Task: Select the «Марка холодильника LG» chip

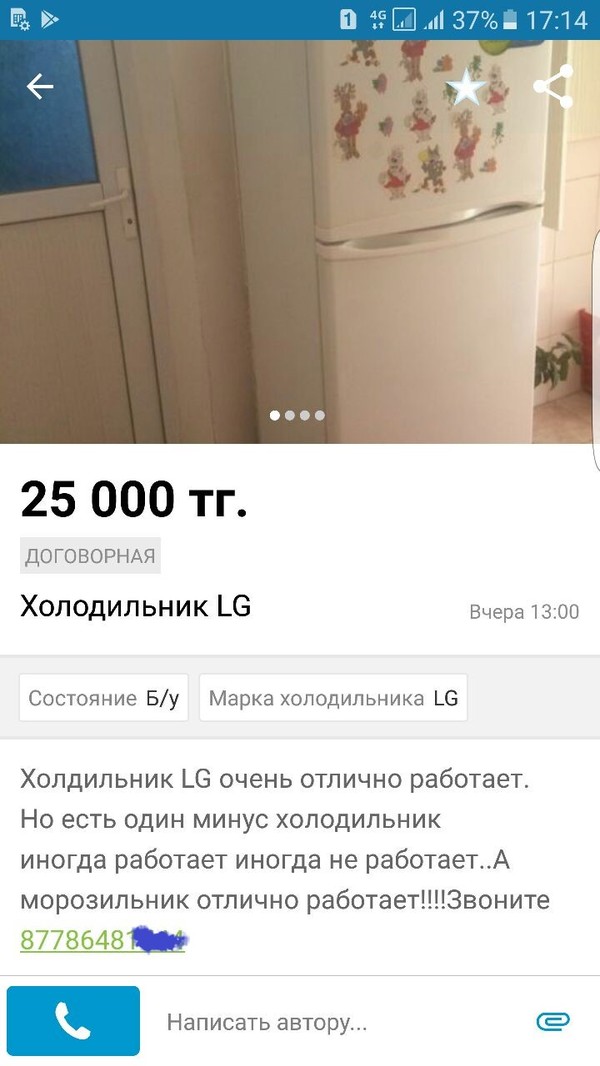Action: click(x=333, y=698)
